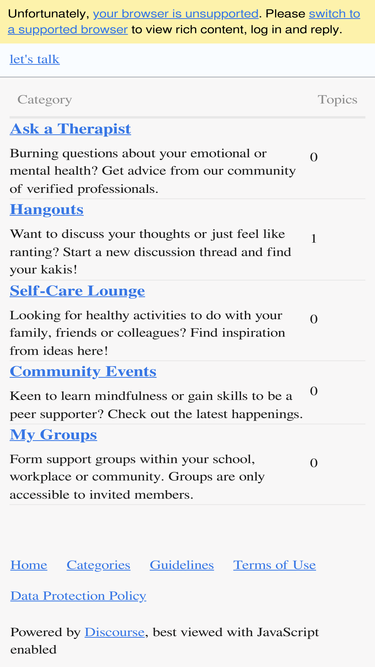This screenshot has height=667, width=375.
Task: Open the Self-Care Lounge category
Action: coord(77,291)
